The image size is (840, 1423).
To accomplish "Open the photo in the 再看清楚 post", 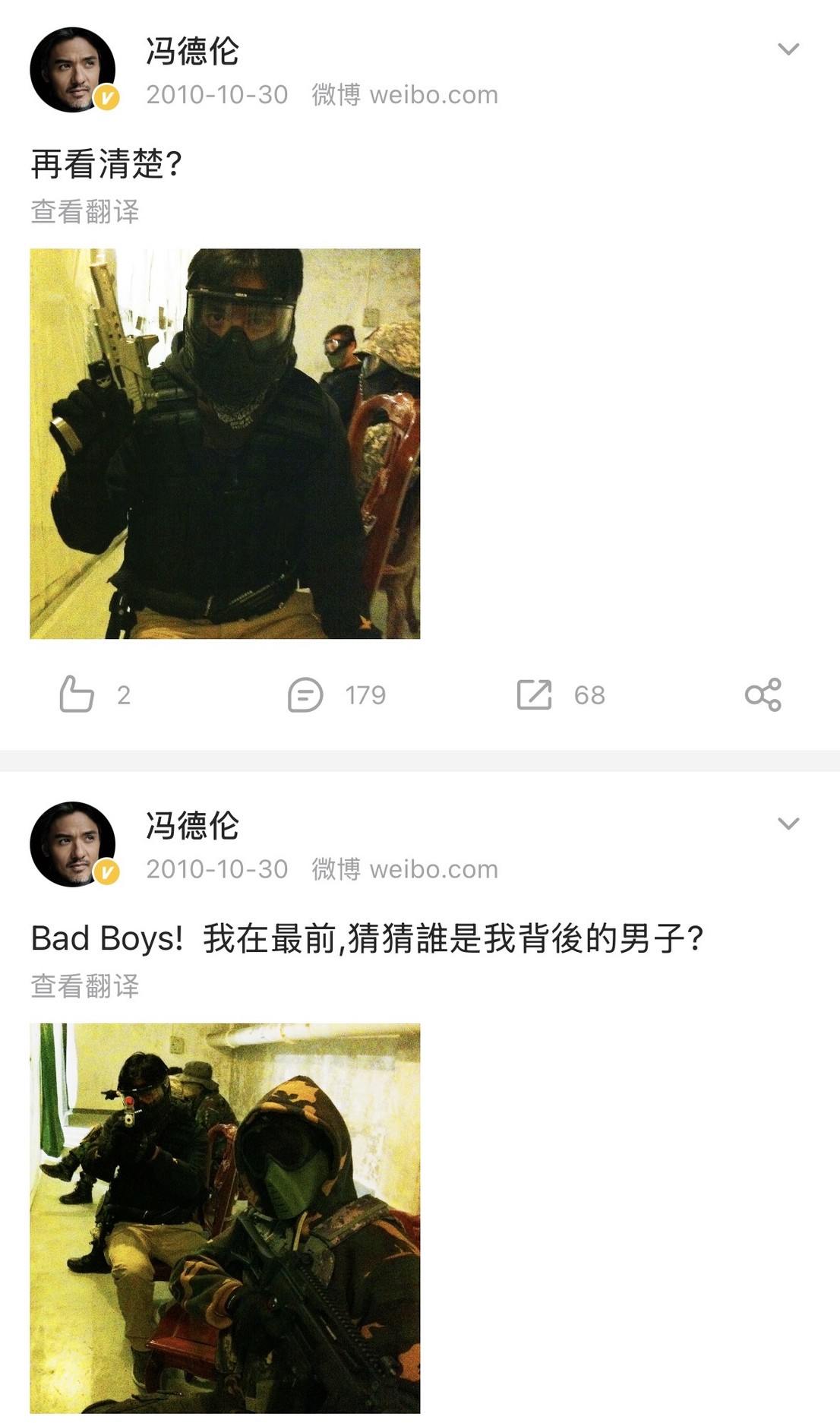I will coord(225,444).
